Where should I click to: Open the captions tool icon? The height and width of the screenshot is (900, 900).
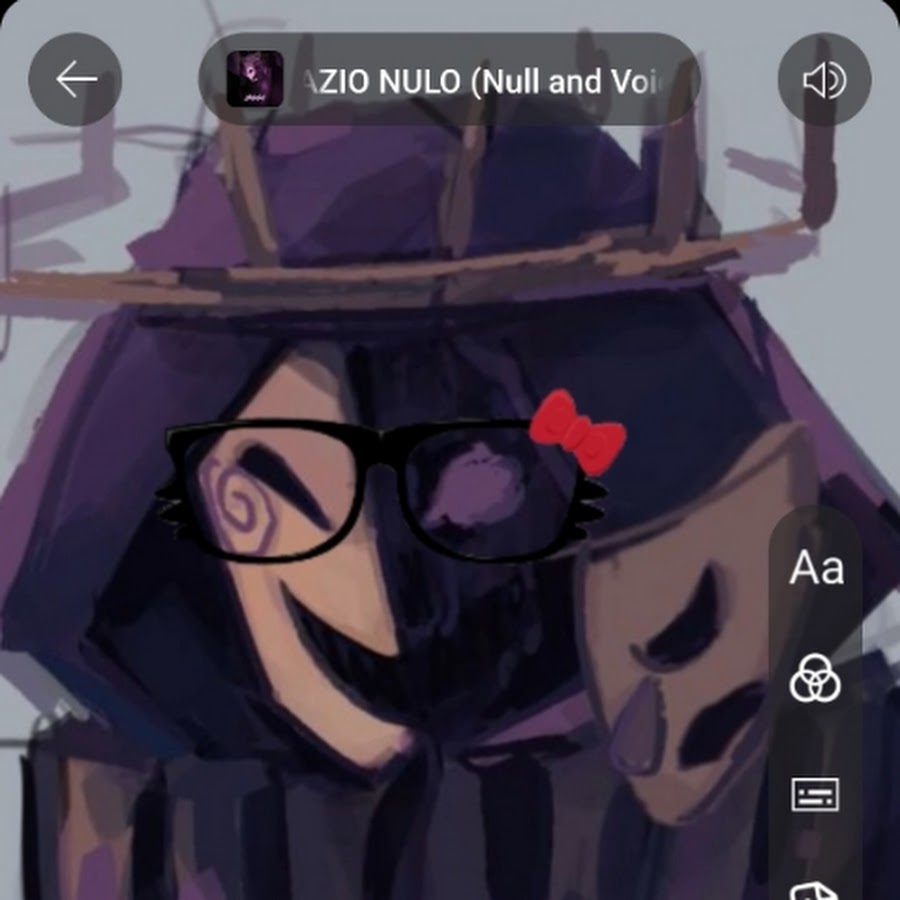[815, 795]
